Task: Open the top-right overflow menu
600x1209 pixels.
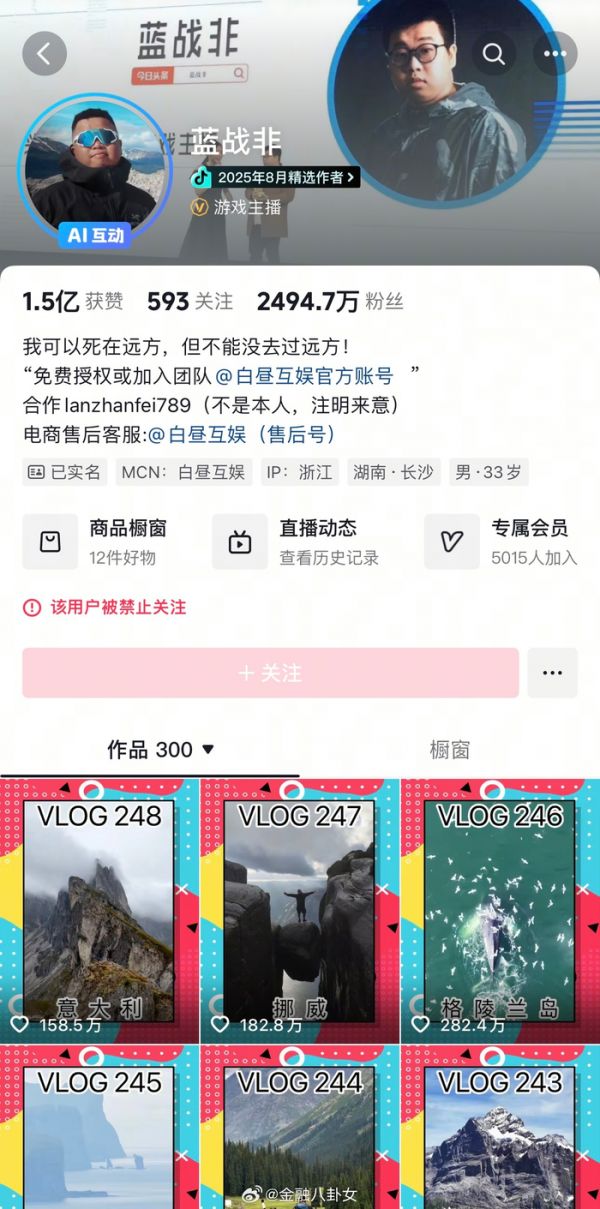Action: [x=555, y=54]
